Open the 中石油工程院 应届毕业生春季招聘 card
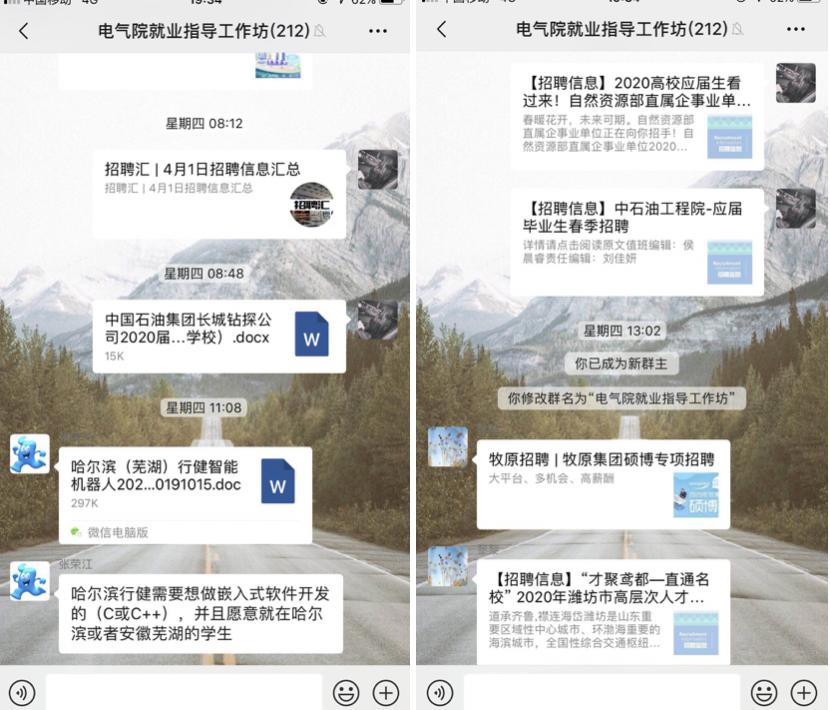Viewport: 830px width, 710px height. pos(637,241)
